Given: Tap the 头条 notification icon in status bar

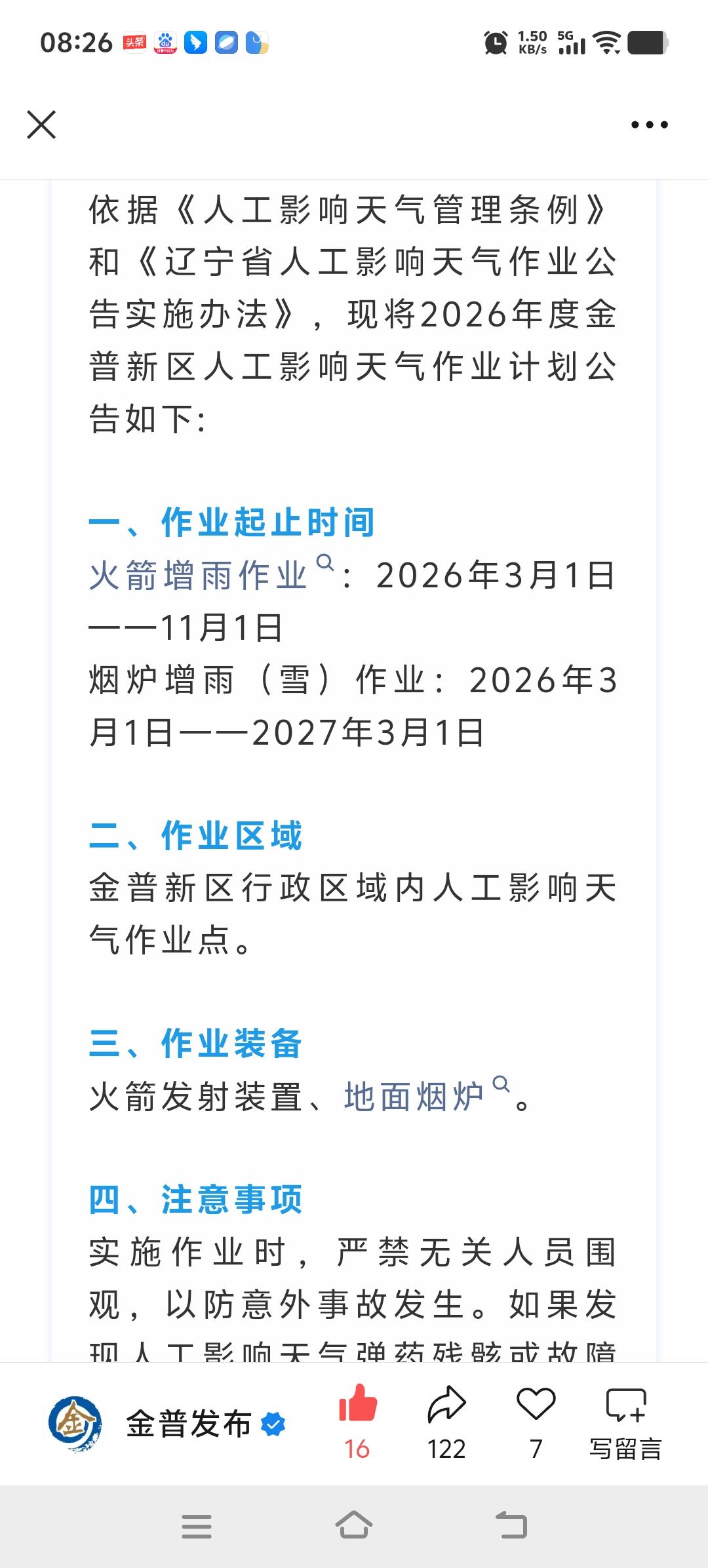Looking at the screenshot, I should tap(133, 41).
